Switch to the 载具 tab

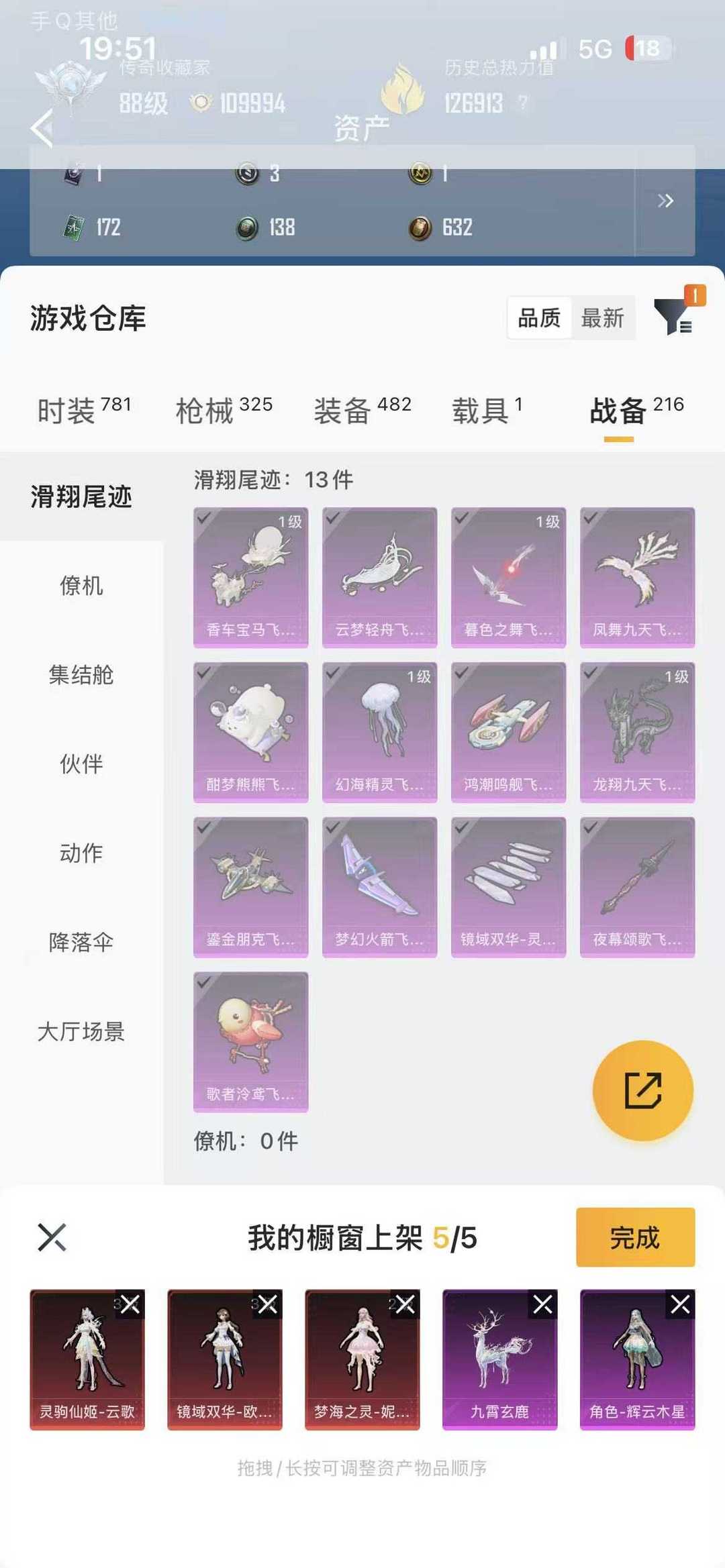(486, 410)
